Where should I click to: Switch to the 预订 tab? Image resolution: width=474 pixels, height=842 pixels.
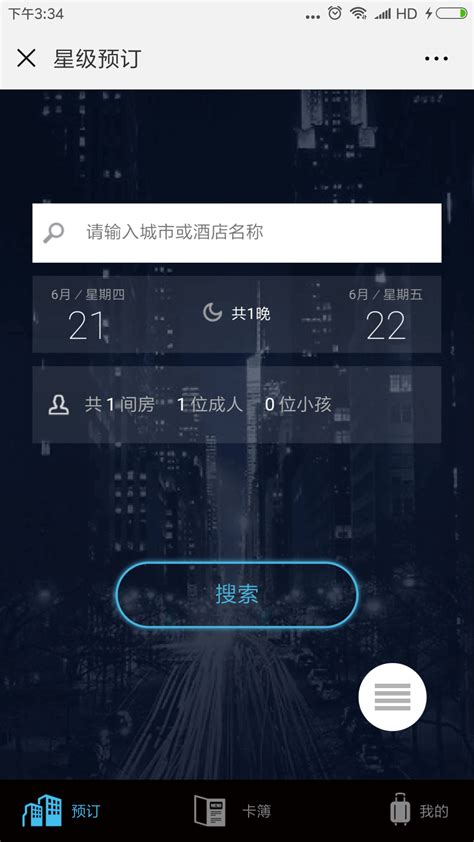[61, 811]
